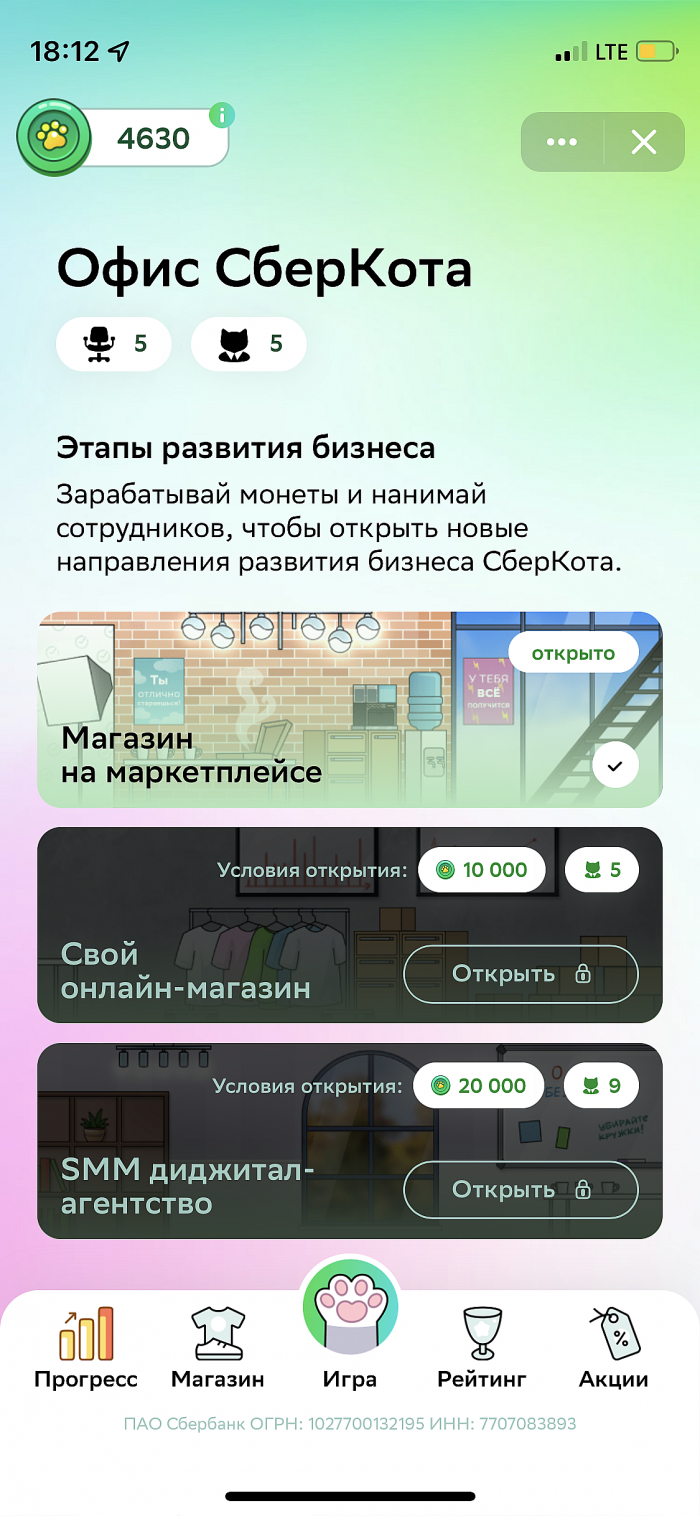The image size is (700, 1516).
Task: Switch to the Прогресс tab
Action: [86, 1348]
